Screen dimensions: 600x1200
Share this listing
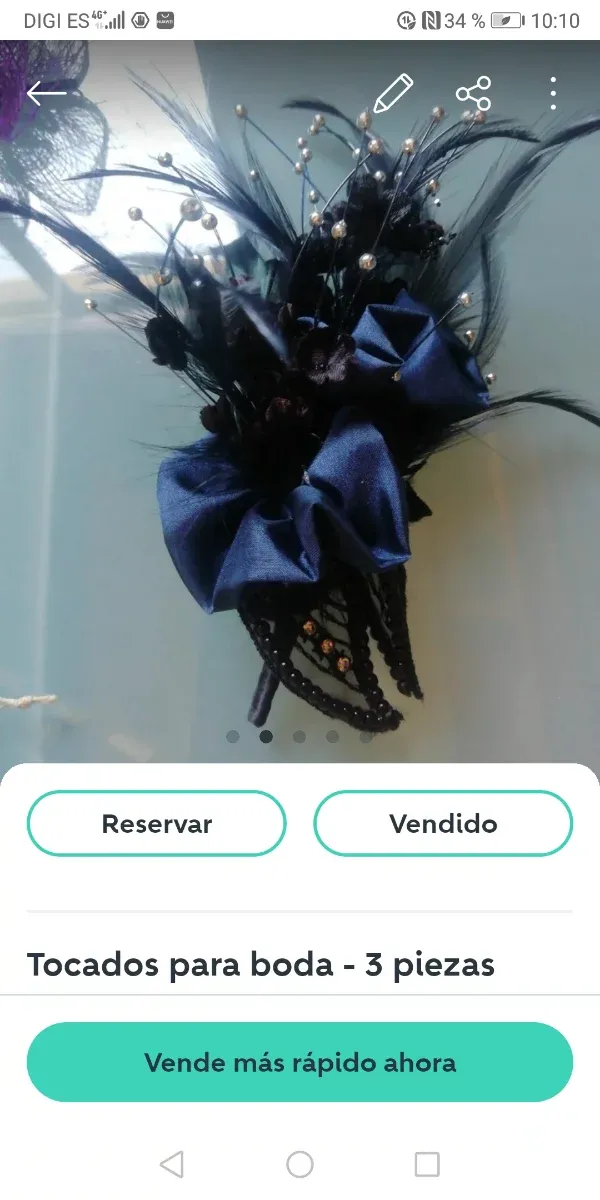[x=473, y=95]
